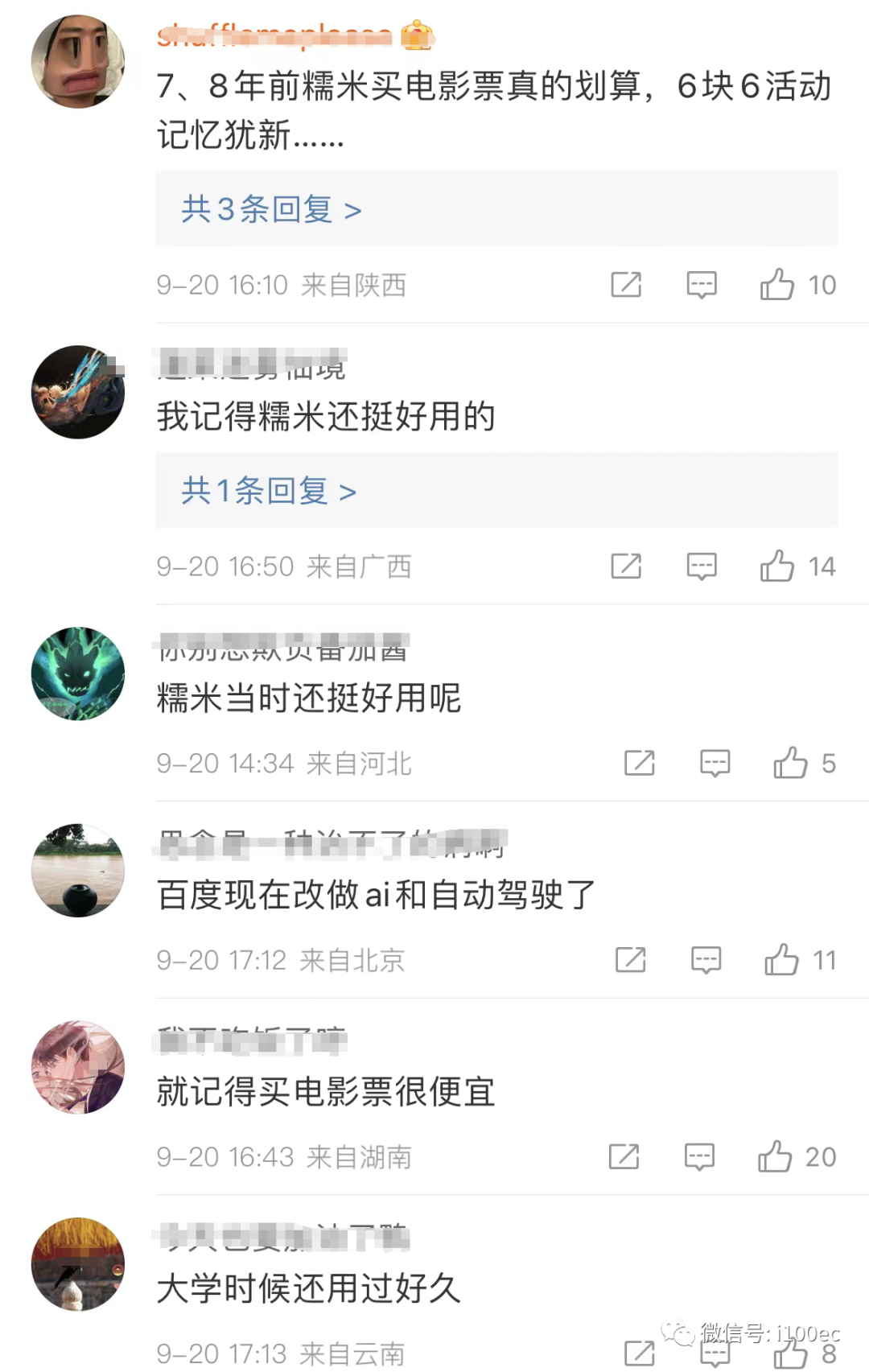Repost the 16:43 comment from 湖南
This screenshot has width=869, height=1372.
click(x=624, y=1157)
